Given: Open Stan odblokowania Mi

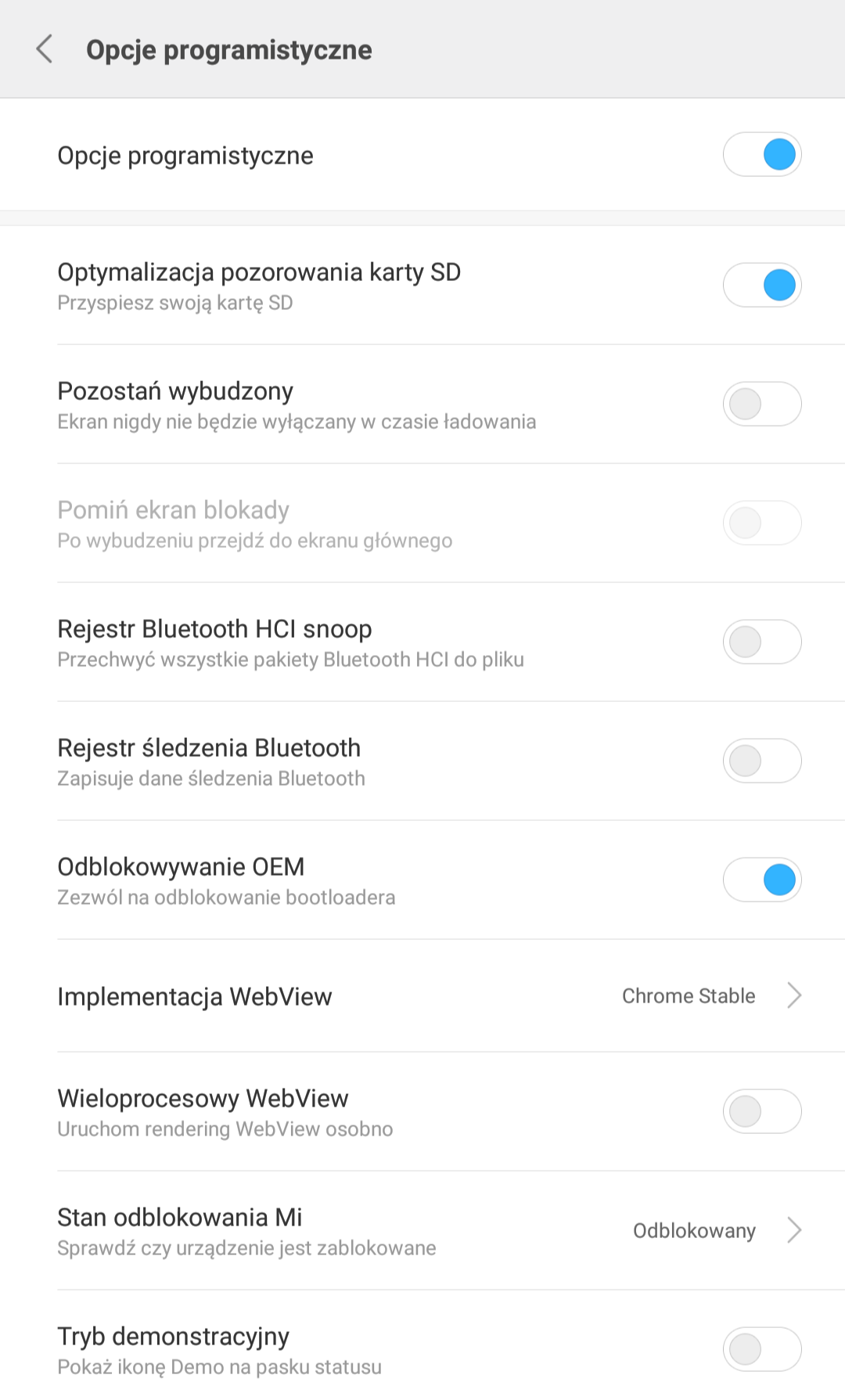Looking at the screenshot, I should pyautogui.click(x=429, y=1230).
